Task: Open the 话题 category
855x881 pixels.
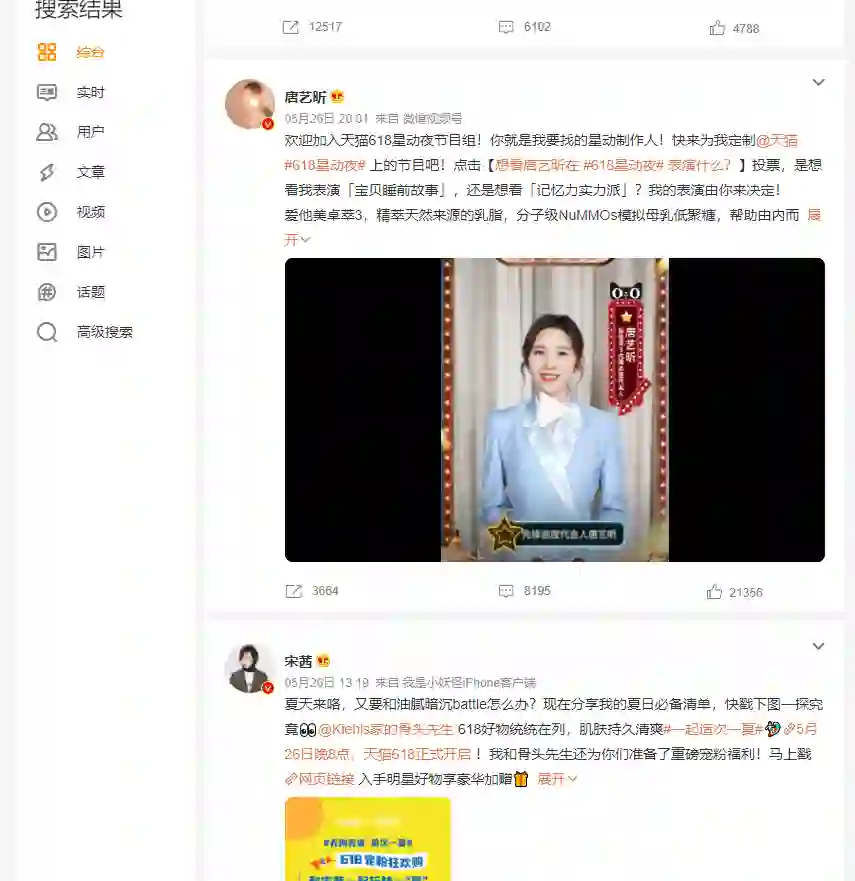Action: 89,292
